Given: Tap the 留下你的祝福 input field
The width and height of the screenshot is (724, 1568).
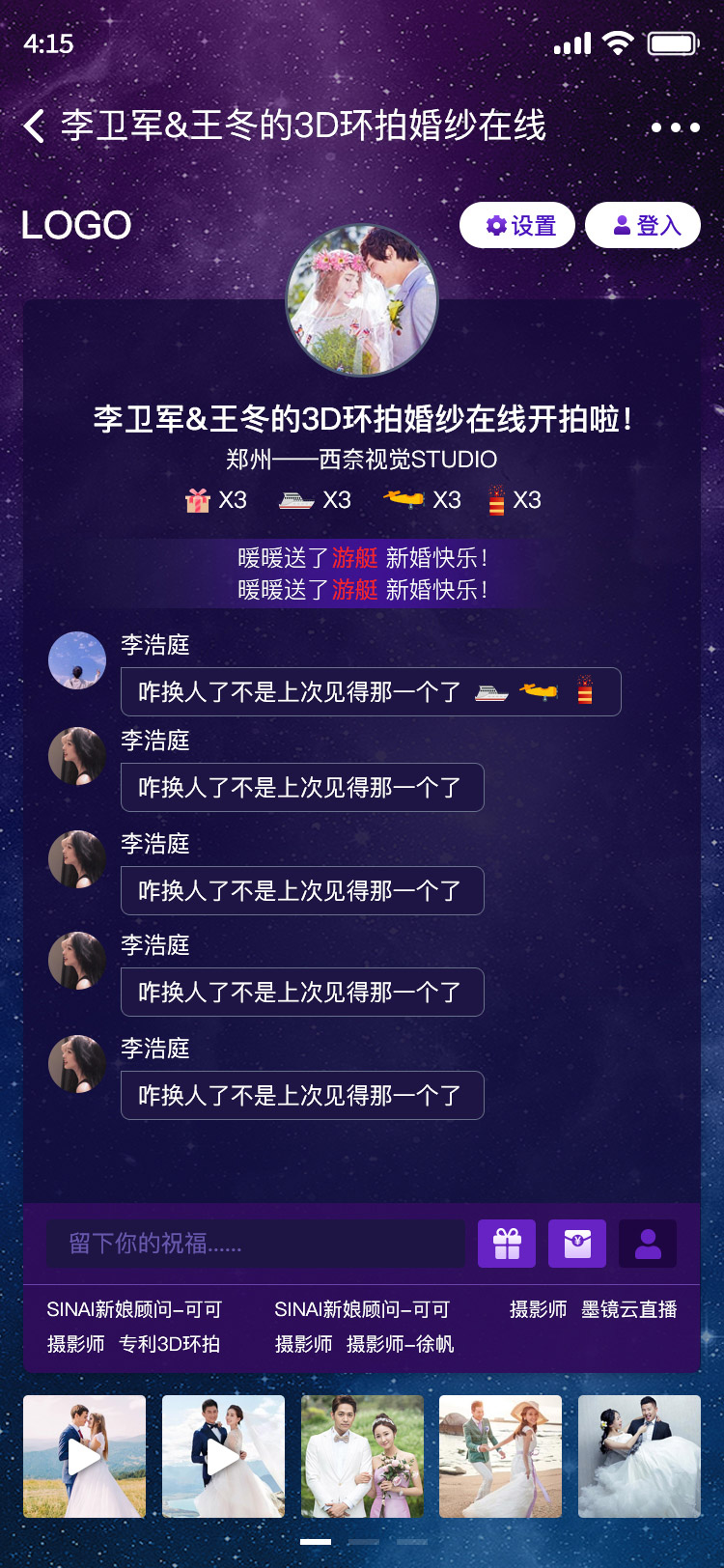Looking at the screenshot, I should [256, 1244].
